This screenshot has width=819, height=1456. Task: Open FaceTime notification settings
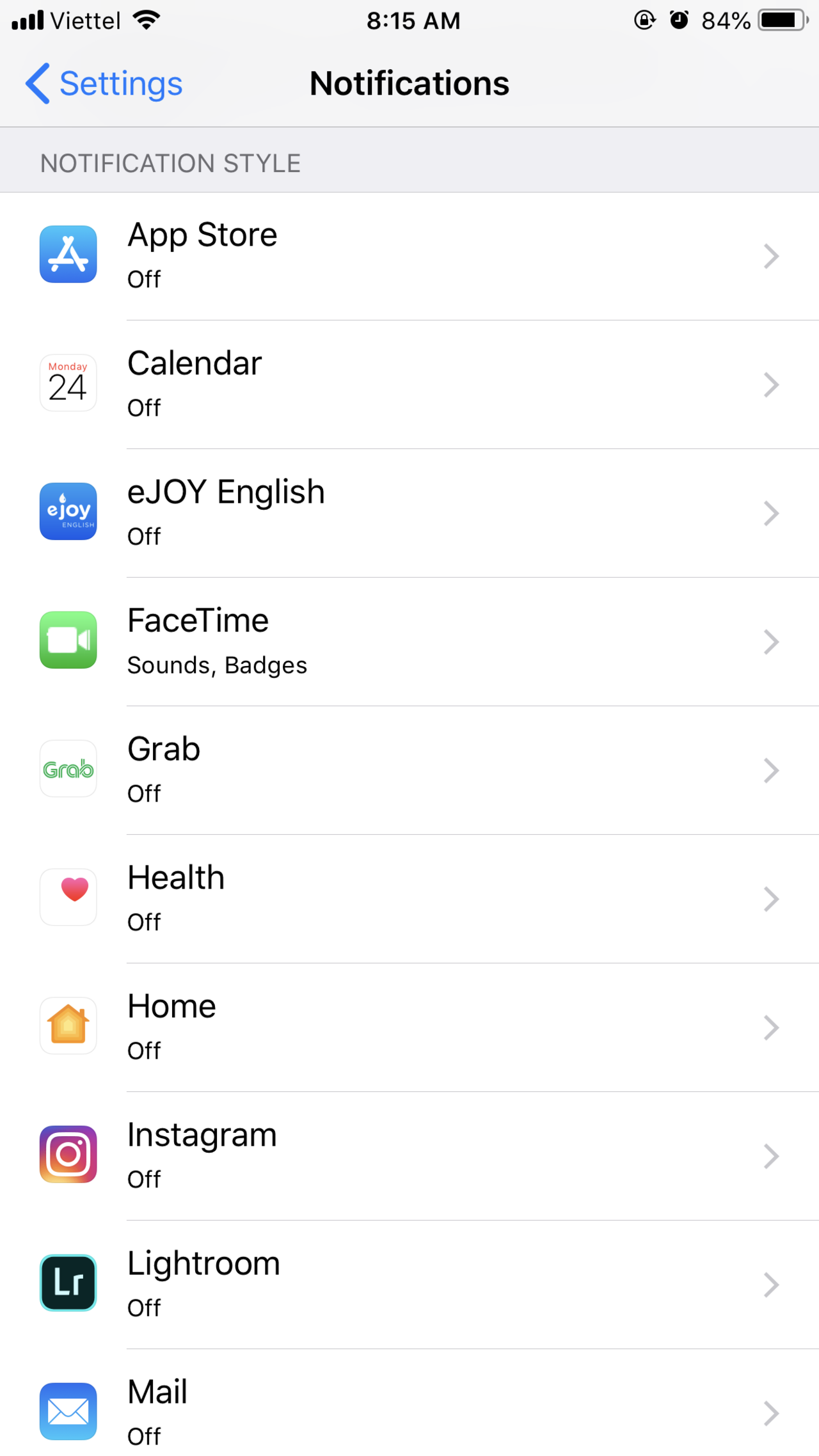[x=409, y=642]
